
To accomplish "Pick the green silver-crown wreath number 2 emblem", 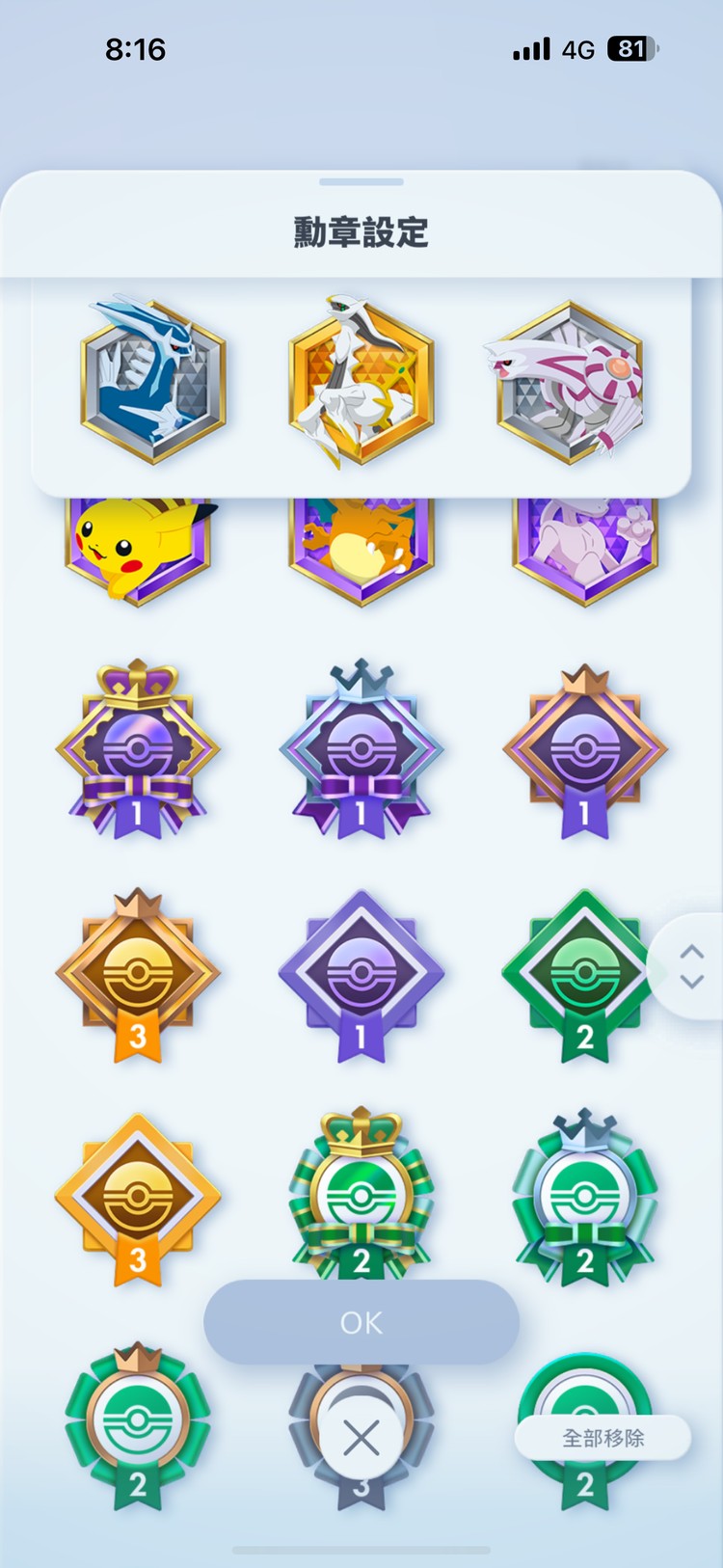I will tap(585, 1196).
